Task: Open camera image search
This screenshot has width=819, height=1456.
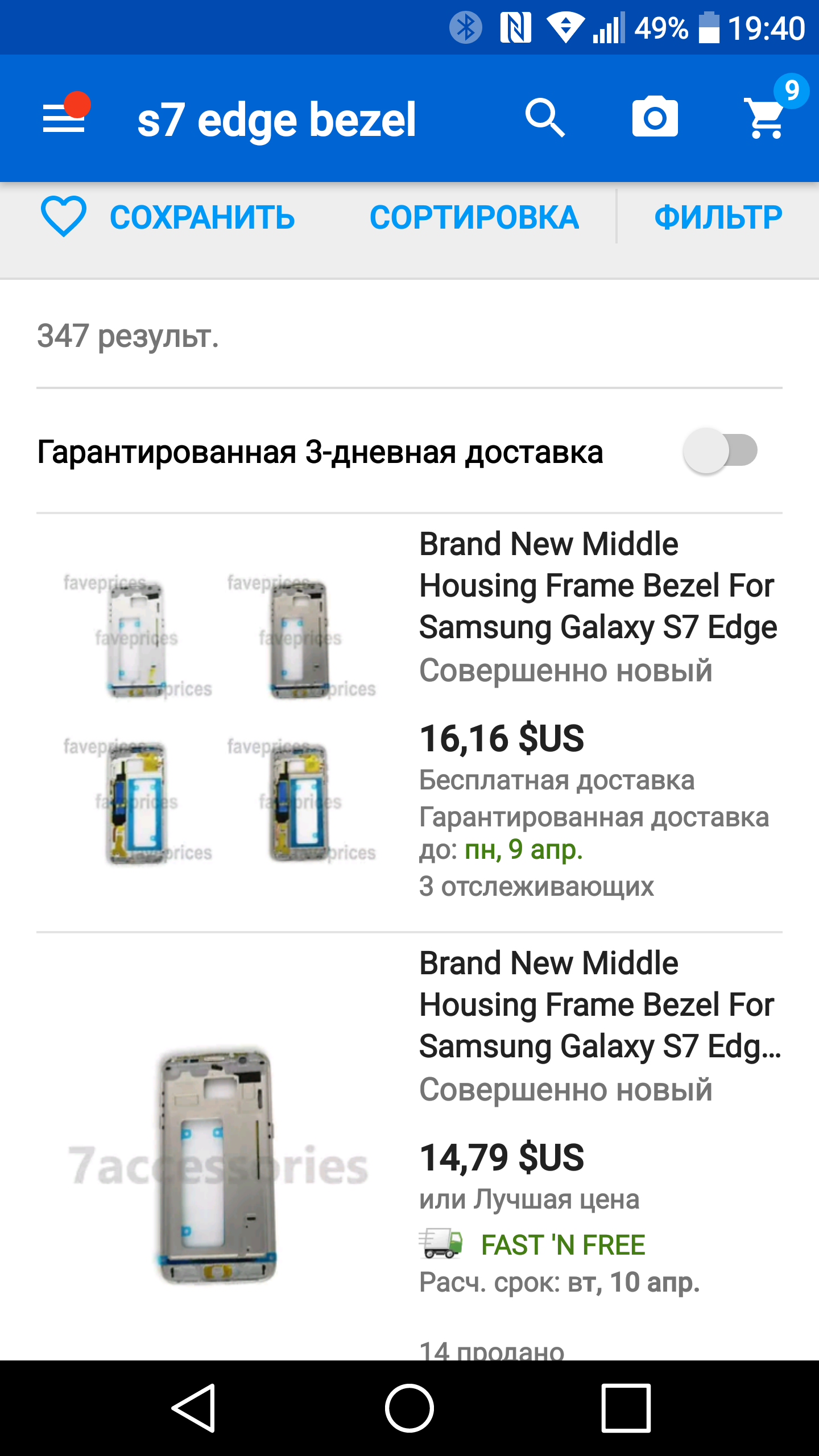Action: pos(655,118)
